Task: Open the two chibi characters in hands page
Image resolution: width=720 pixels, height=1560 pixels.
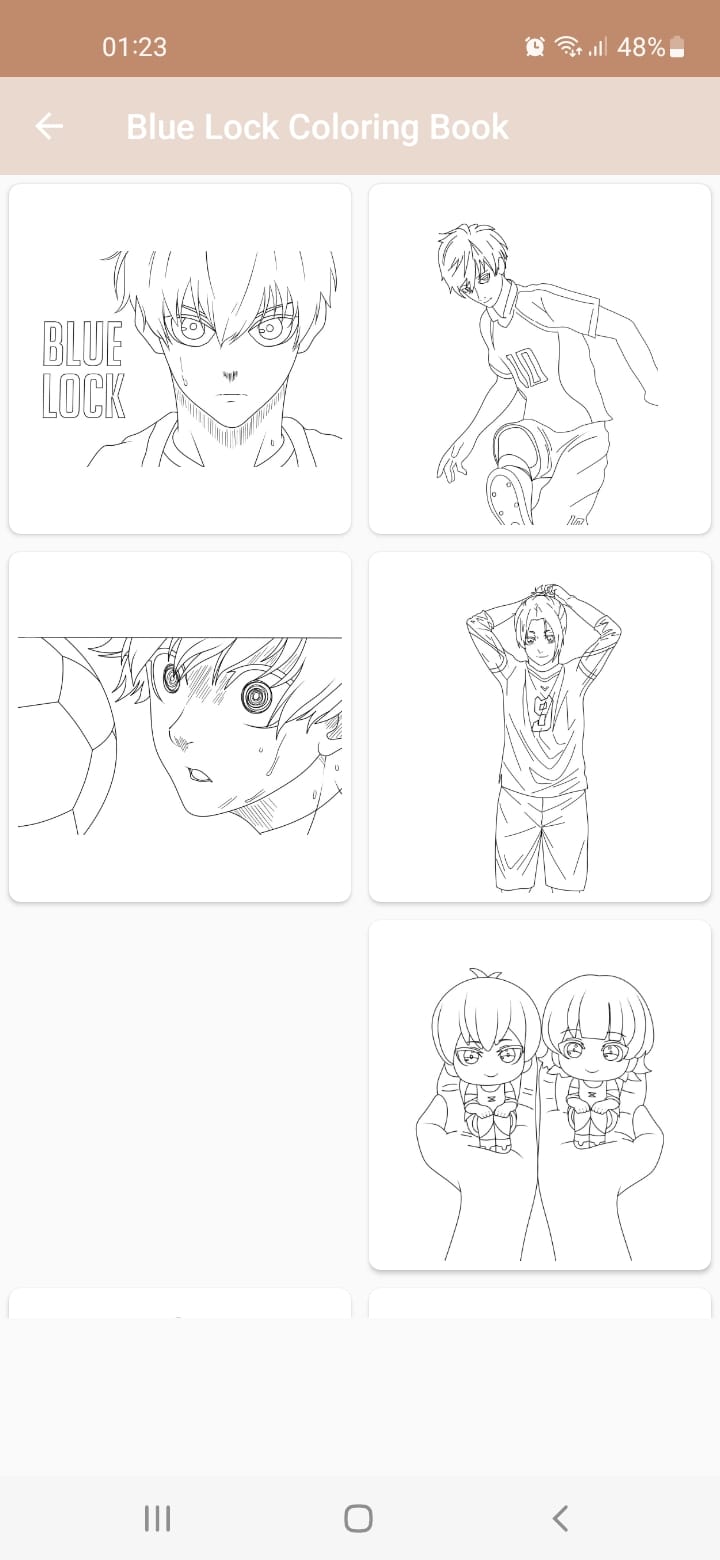Action: tap(540, 1095)
